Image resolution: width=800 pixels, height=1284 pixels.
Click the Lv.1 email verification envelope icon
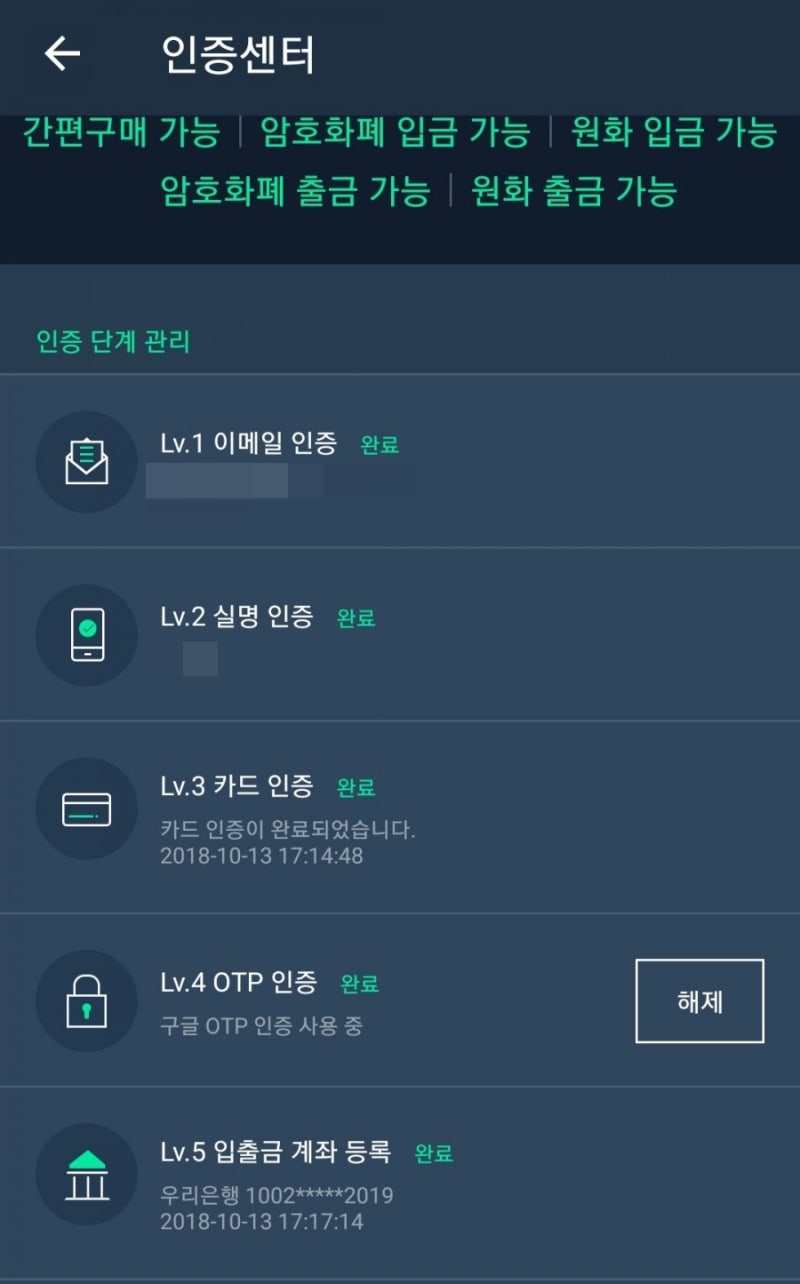(x=86, y=462)
